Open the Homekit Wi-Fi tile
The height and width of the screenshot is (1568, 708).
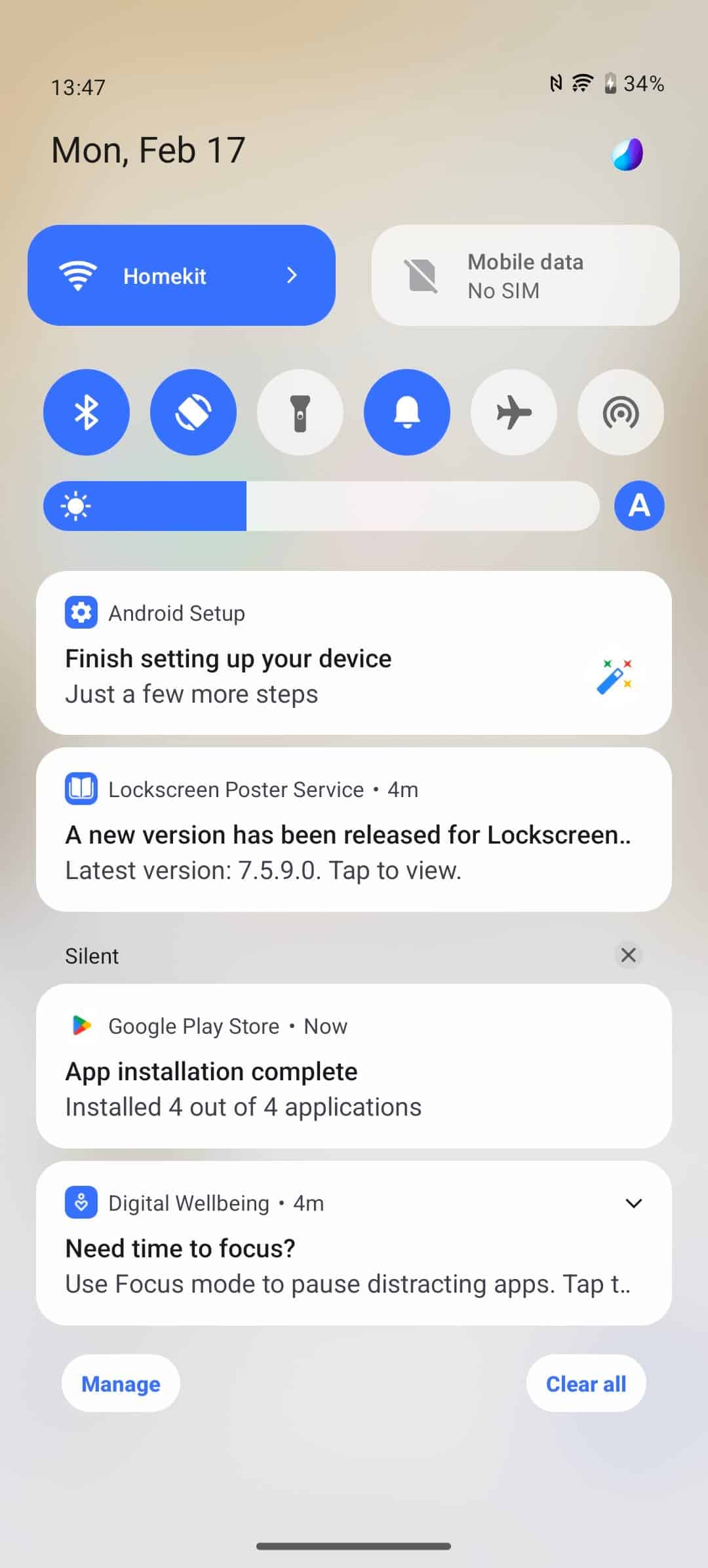coord(182,275)
